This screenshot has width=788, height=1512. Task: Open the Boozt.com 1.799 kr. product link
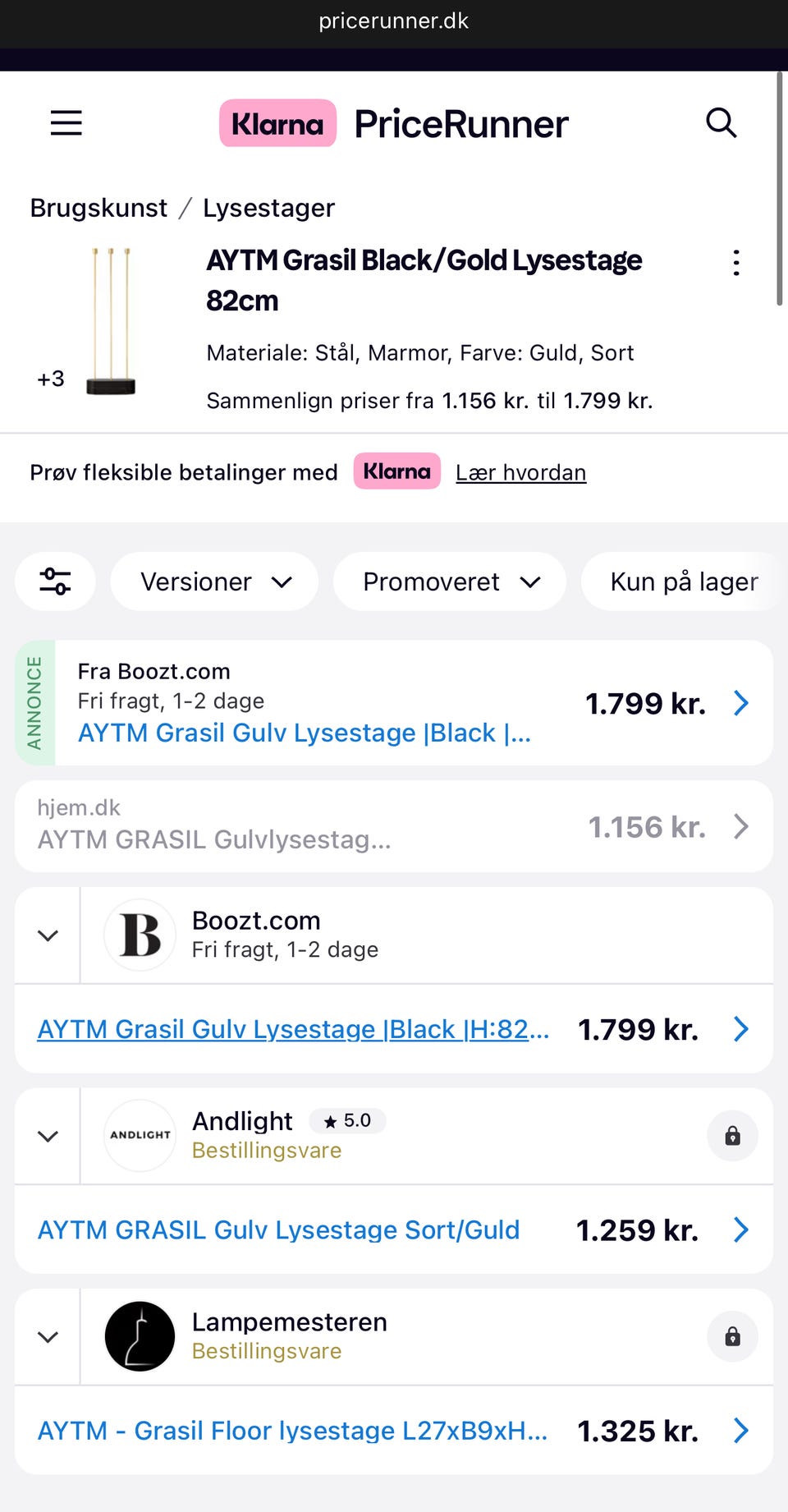click(x=293, y=1029)
